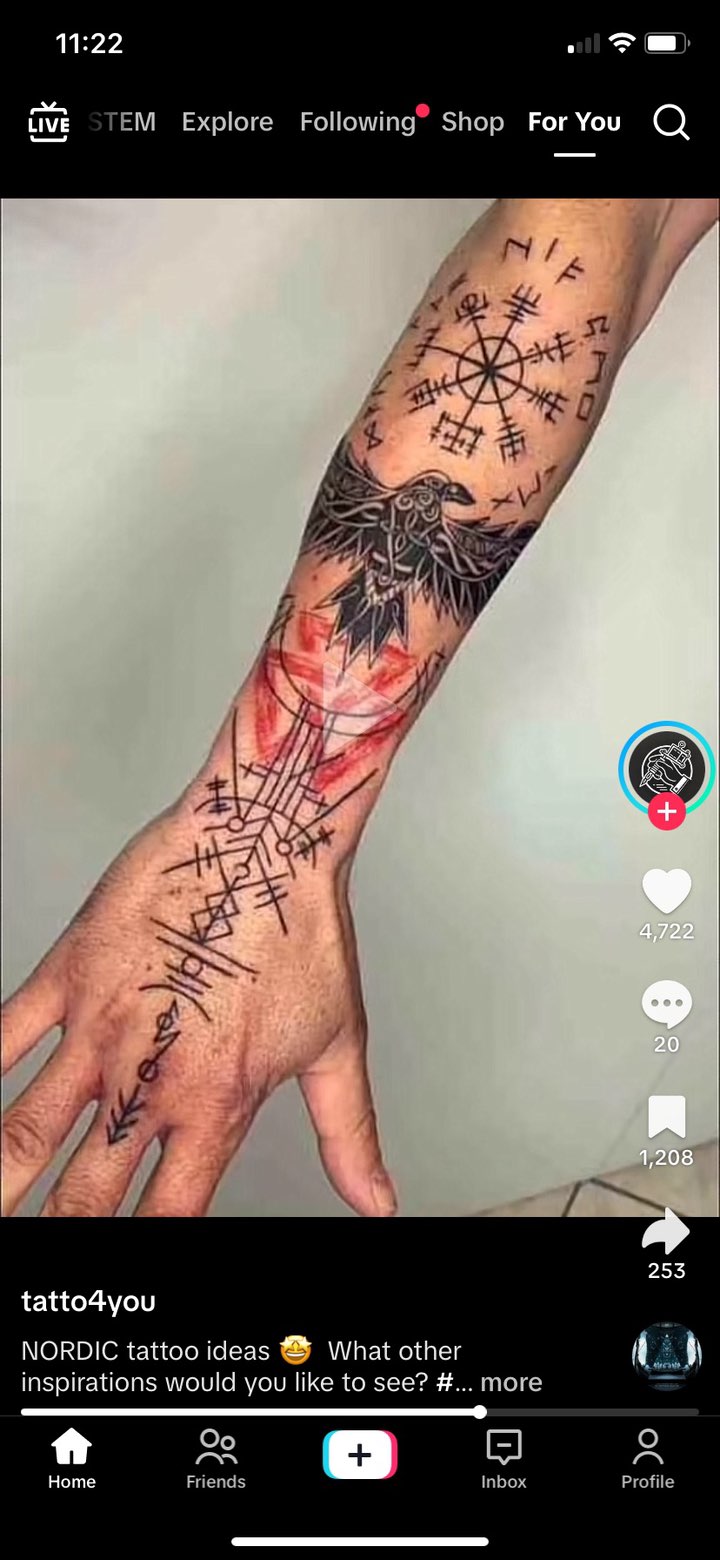
Task: Open the LIVE icon
Action: point(48,122)
